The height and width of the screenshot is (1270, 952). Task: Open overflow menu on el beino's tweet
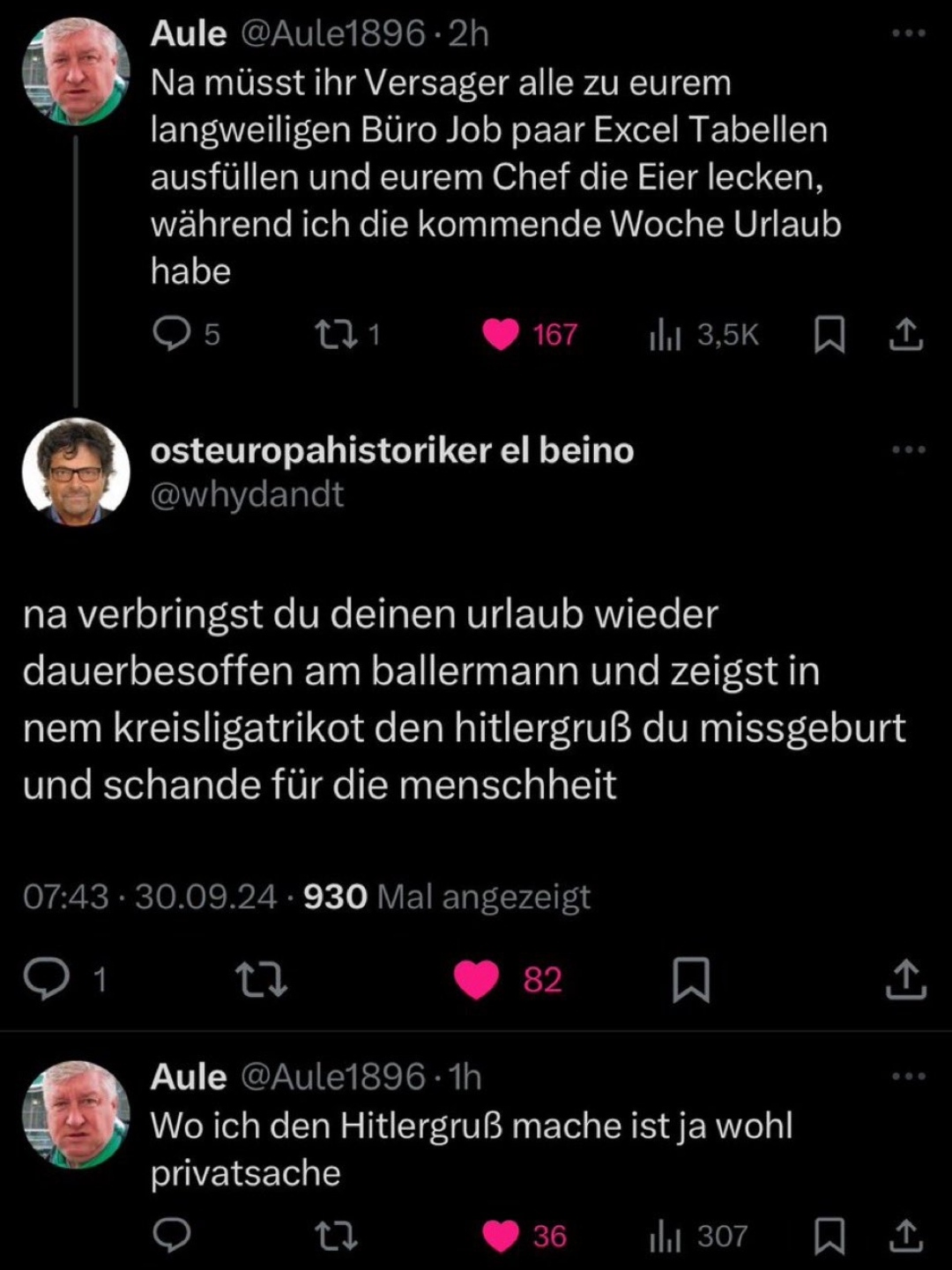tap(908, 450)
